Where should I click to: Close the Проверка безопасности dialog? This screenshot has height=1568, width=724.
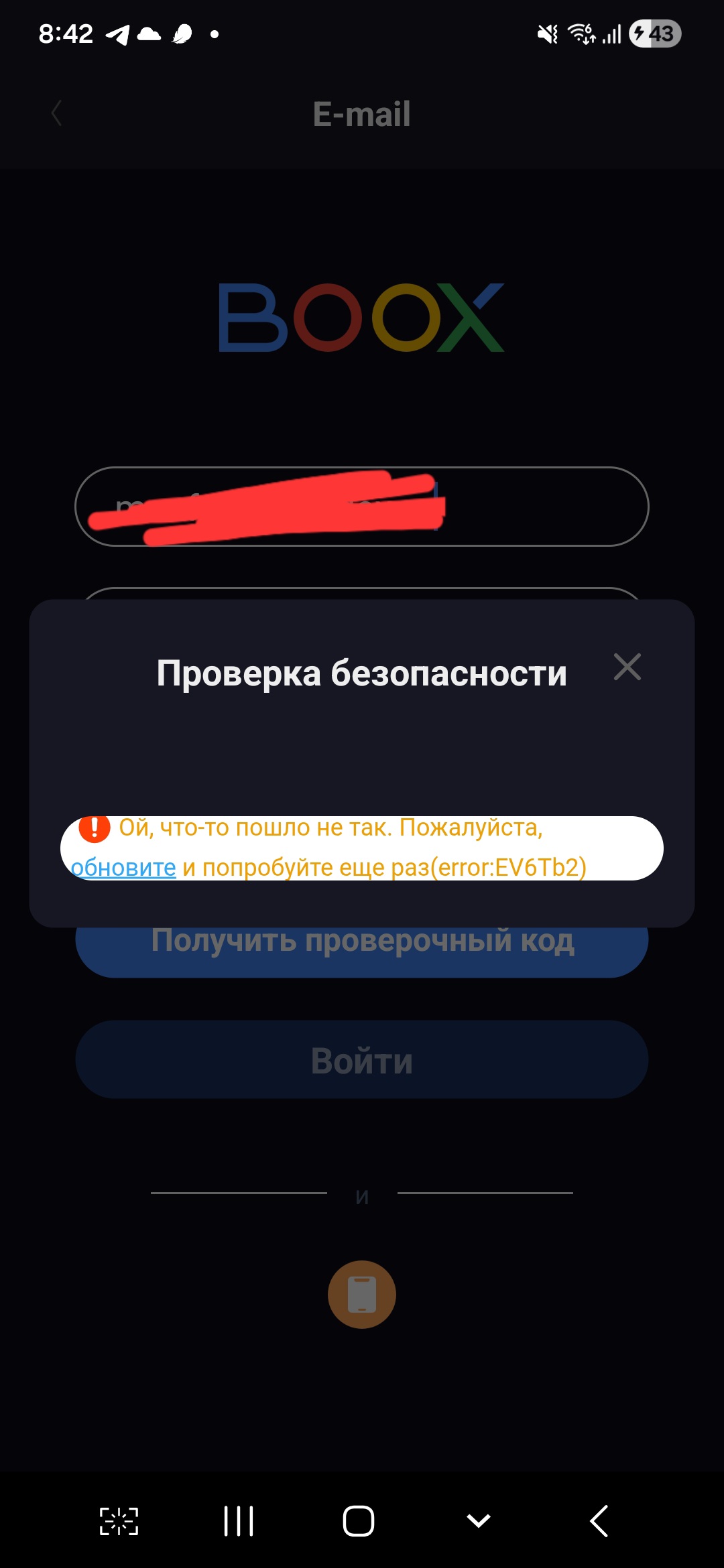click(x=627, y=667)
